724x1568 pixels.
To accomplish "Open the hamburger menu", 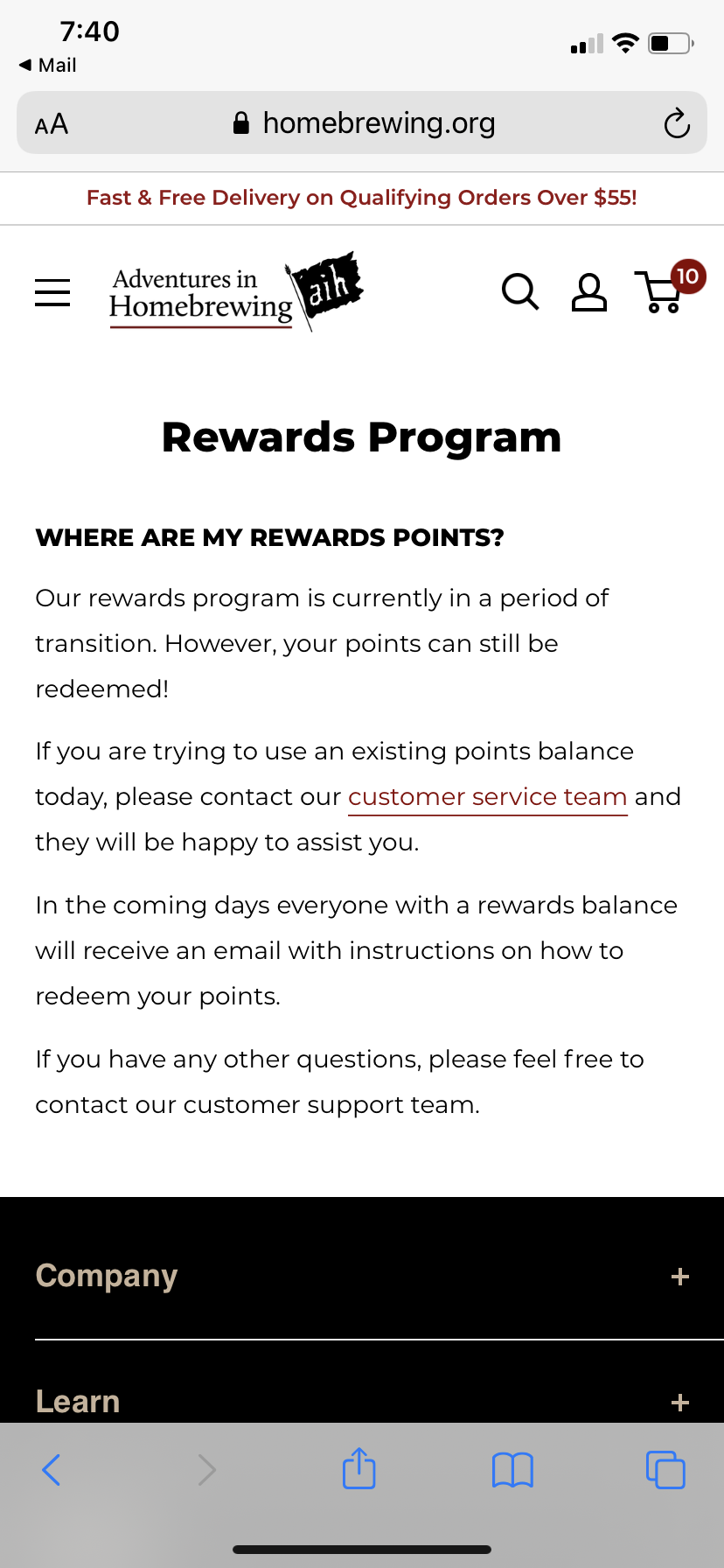I will coord(52,292).
